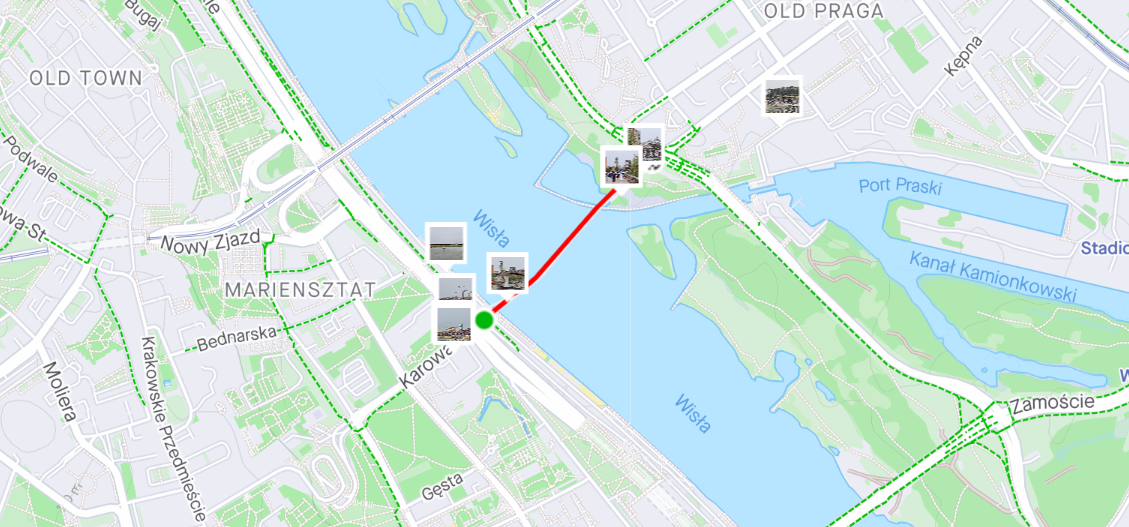Viewport: 1129px width, 527px height.
Task: Open the photo marker below the Old Praga label
Action: pyautogui.click(x=781, y=98)
